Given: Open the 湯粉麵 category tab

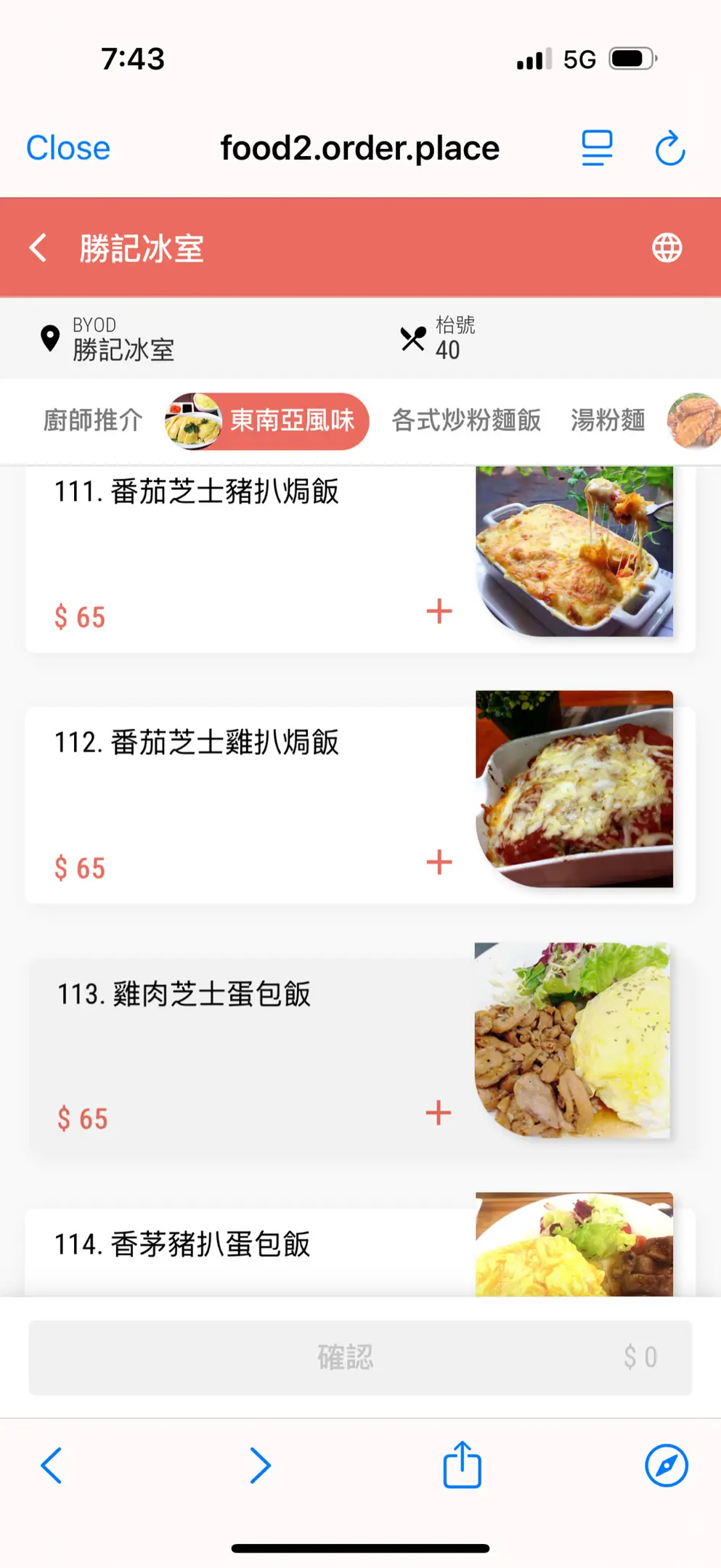Looking at the screenshot, I should [x=608, y=420].
